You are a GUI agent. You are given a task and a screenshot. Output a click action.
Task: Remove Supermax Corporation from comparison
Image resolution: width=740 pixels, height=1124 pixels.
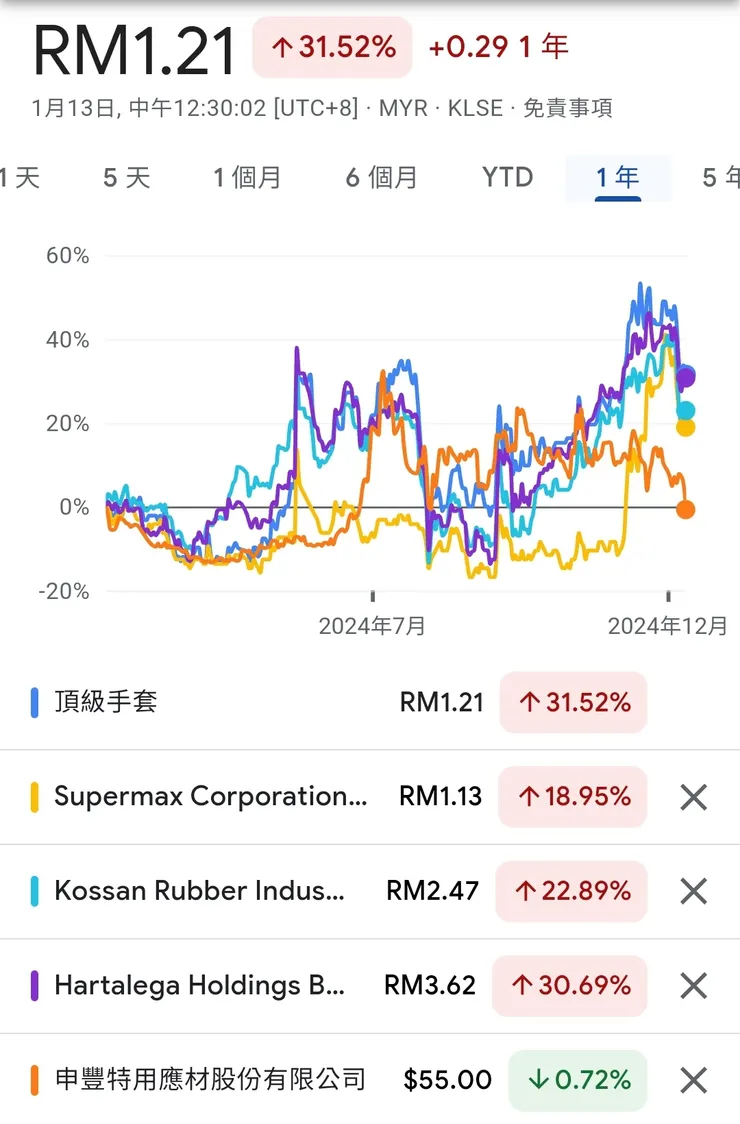[x=692, y=797]
